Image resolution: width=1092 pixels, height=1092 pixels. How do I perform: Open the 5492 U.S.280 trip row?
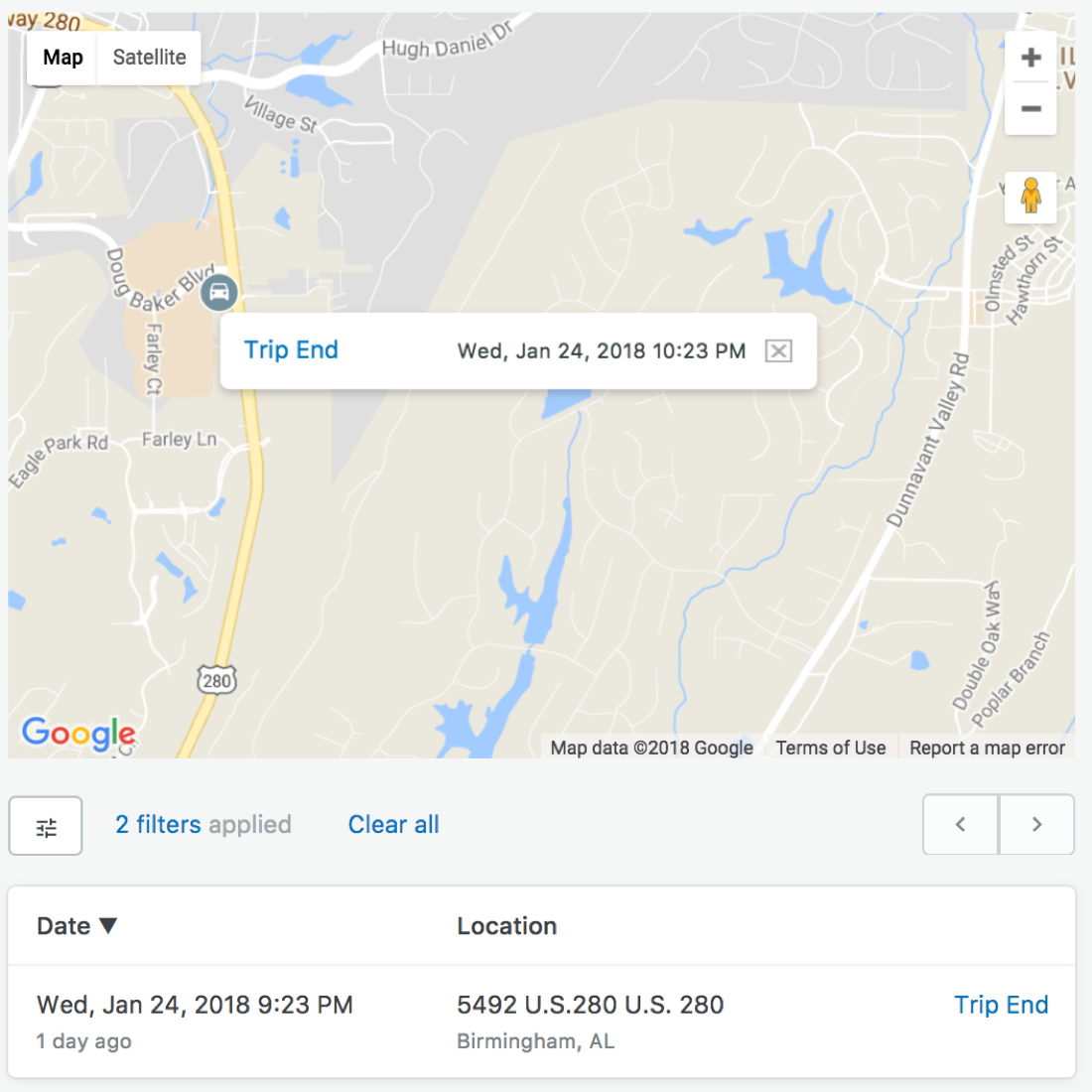pos(590,1006)
